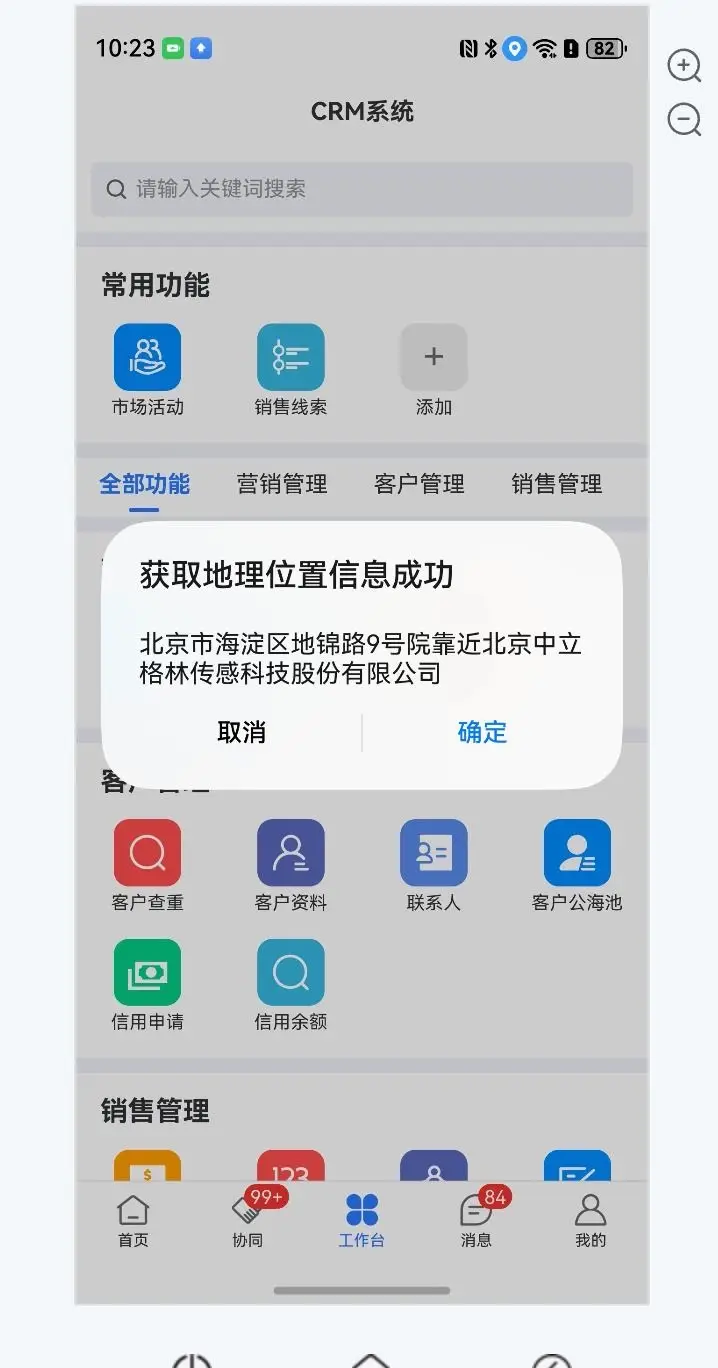Viewport: 718px width, 1368px height.
Task: Open the 我的 bottom tab
Action: coord(590,1220)
